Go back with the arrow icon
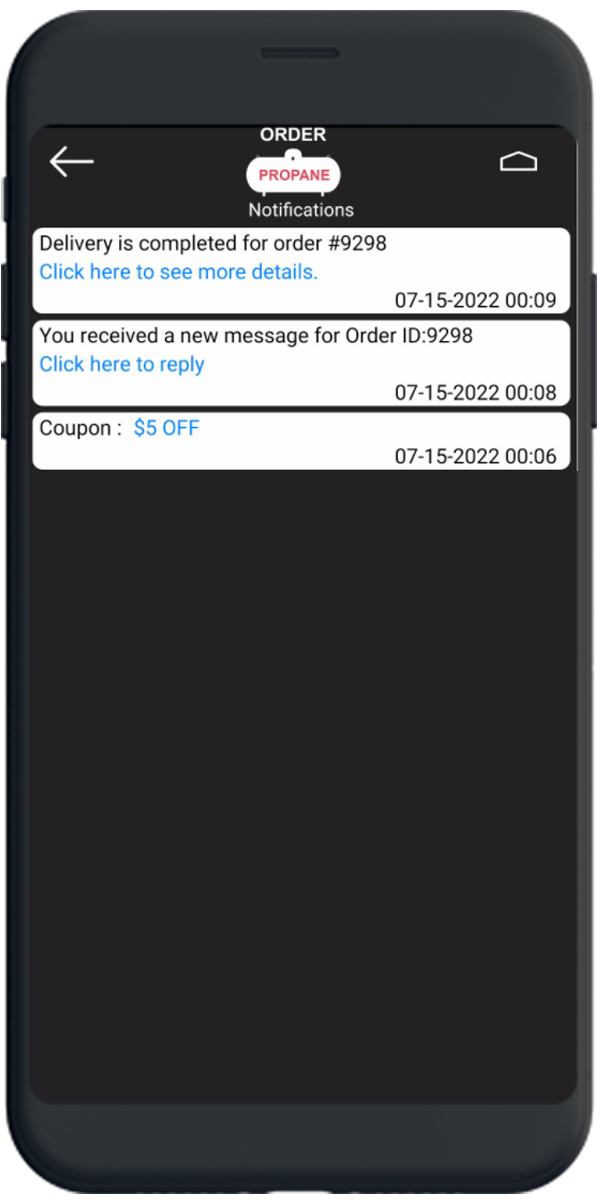The width and height of the screenshot is (600, 1200). [x=71, y=162]
